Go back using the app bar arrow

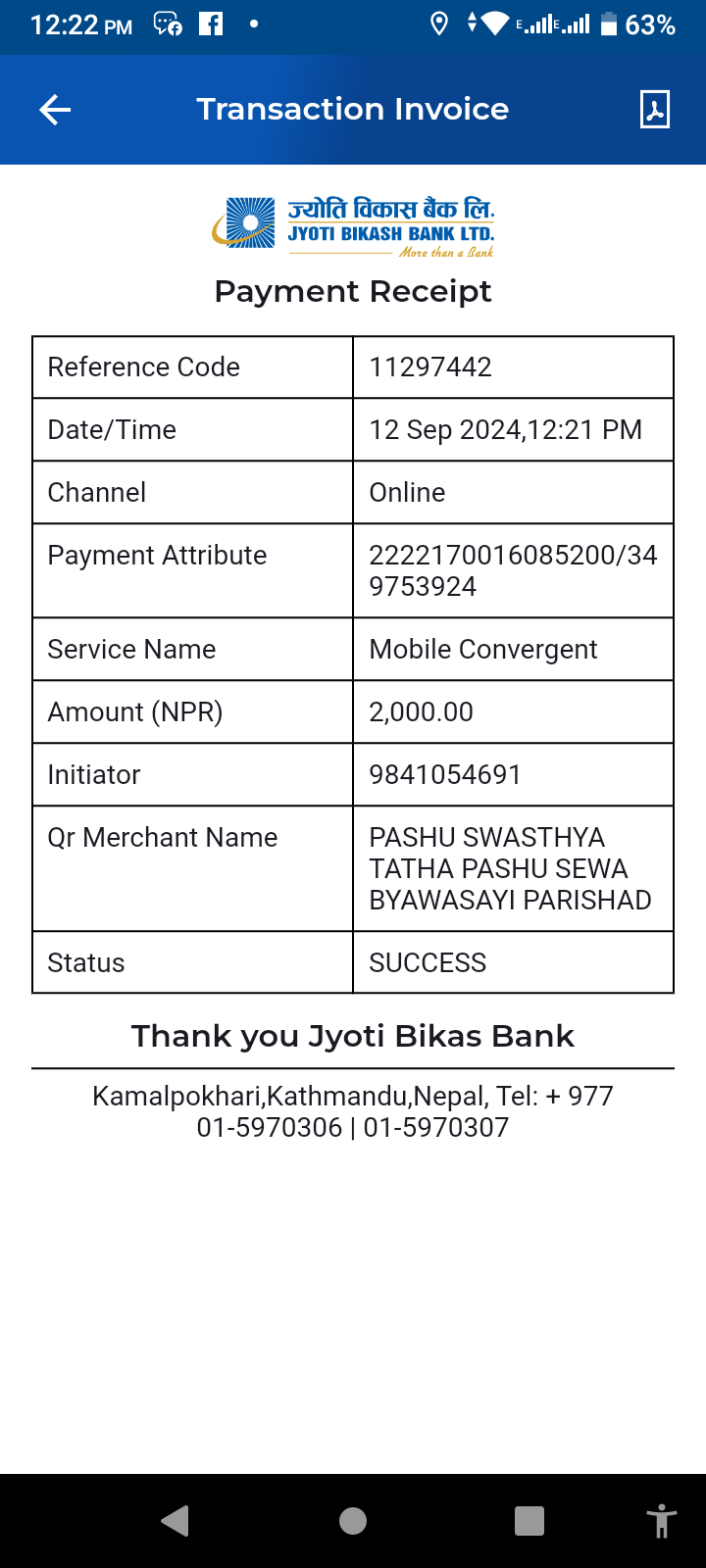[55, 110]
